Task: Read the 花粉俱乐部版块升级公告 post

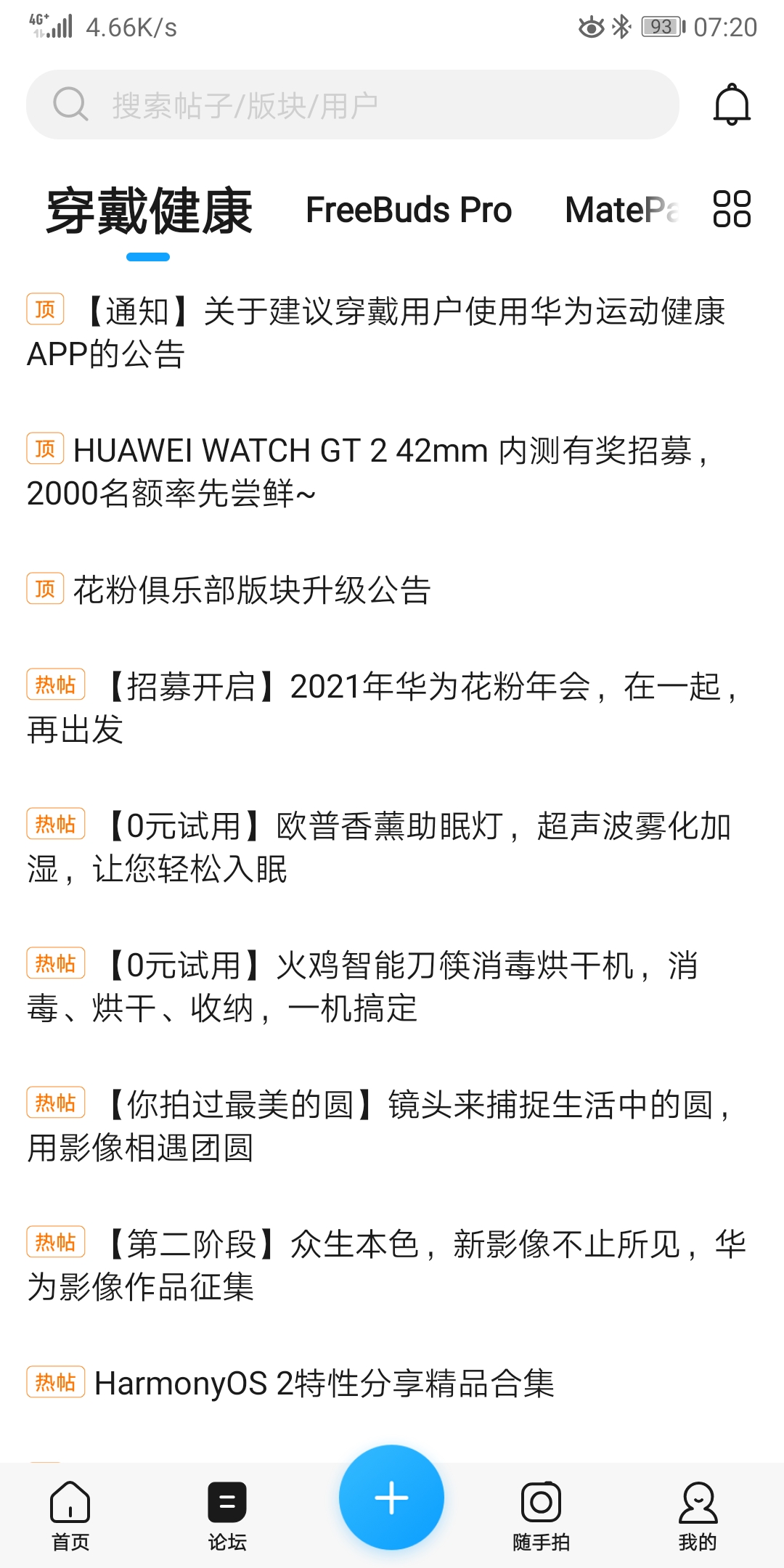Action: [x=253, y=589]
